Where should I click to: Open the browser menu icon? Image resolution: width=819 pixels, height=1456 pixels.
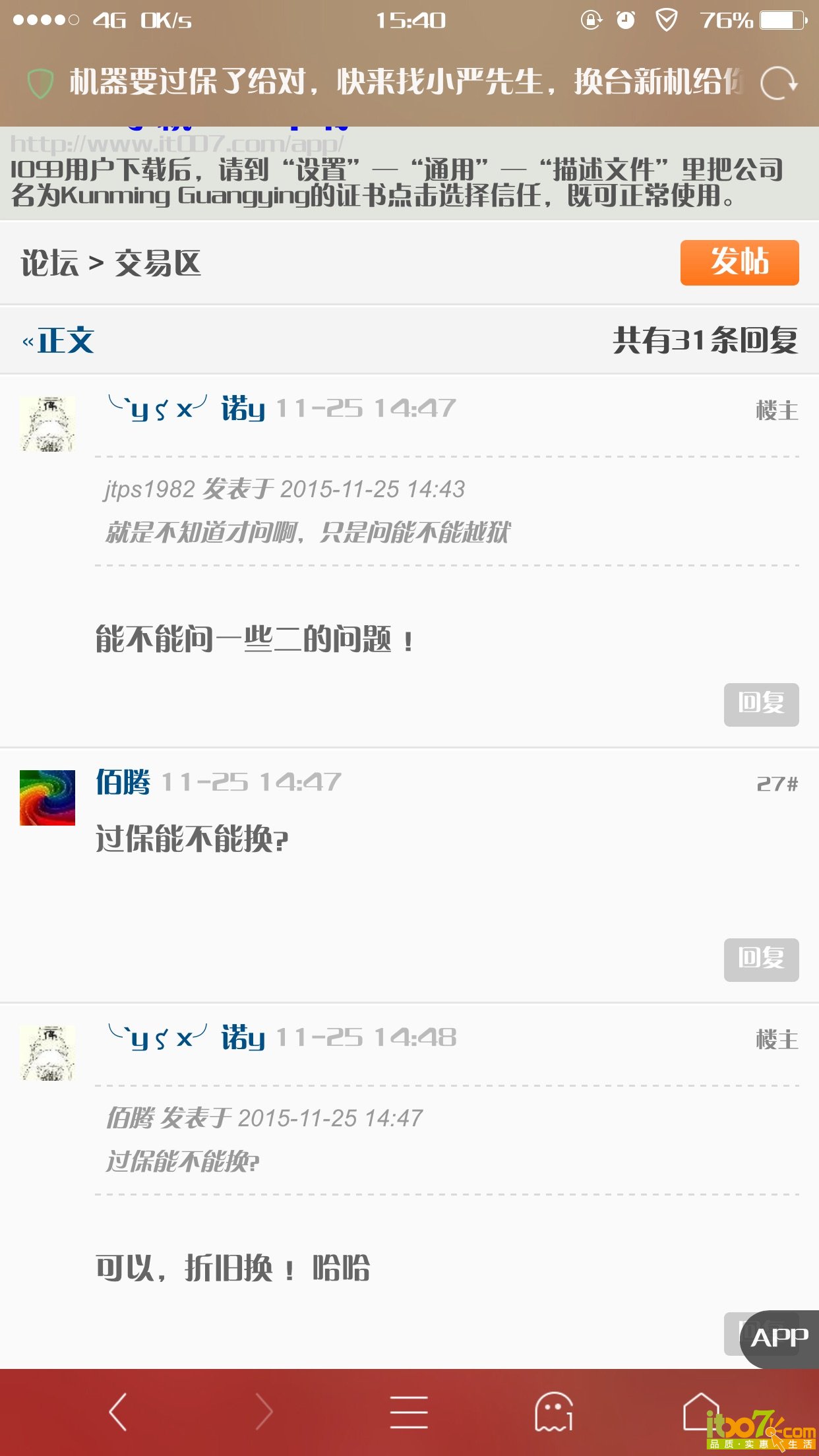(x=408, y=1412)
